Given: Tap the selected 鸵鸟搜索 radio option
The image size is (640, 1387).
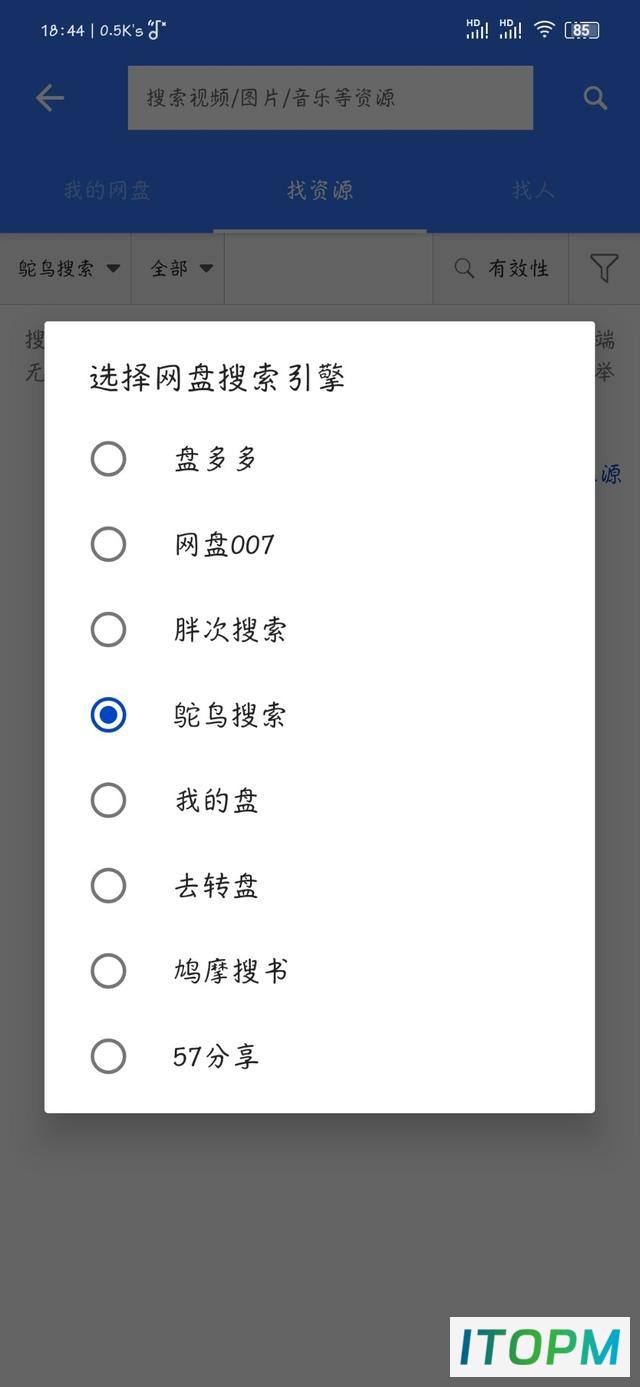Looking at the screenshot, I should click(x=319, y=715).
